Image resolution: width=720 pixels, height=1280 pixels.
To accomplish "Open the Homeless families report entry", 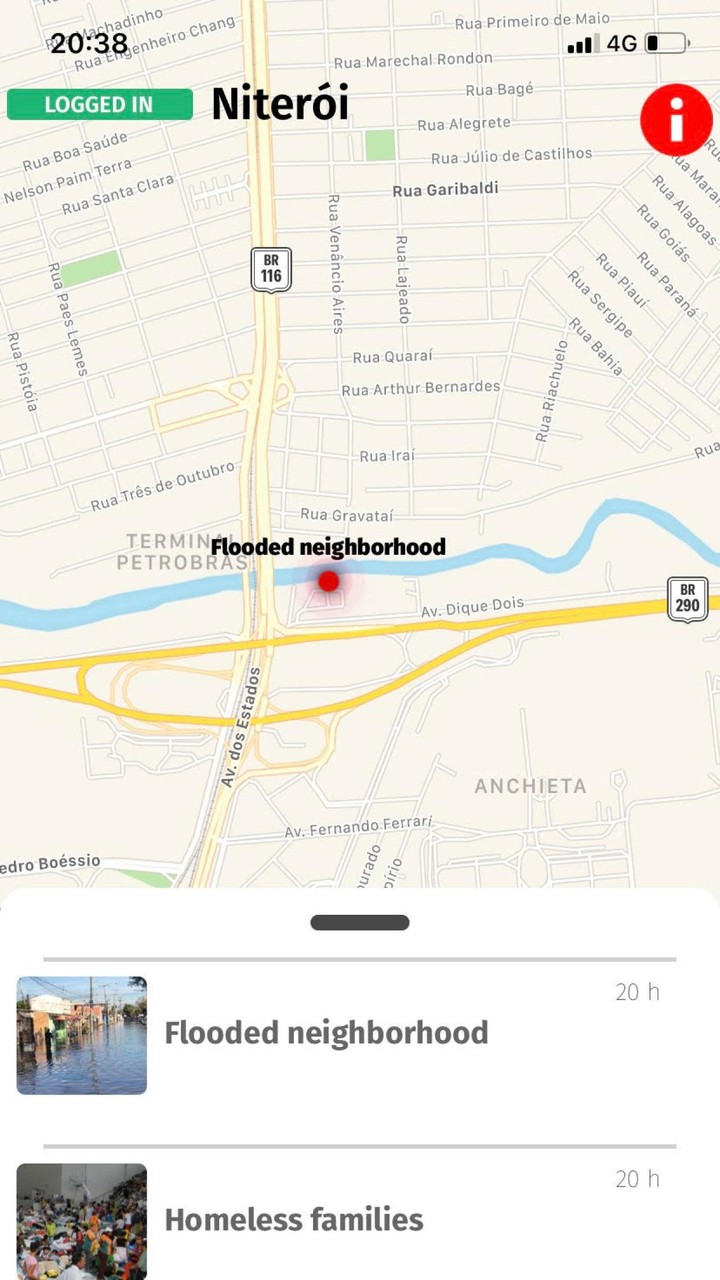I will click(x=295, y=1220).
